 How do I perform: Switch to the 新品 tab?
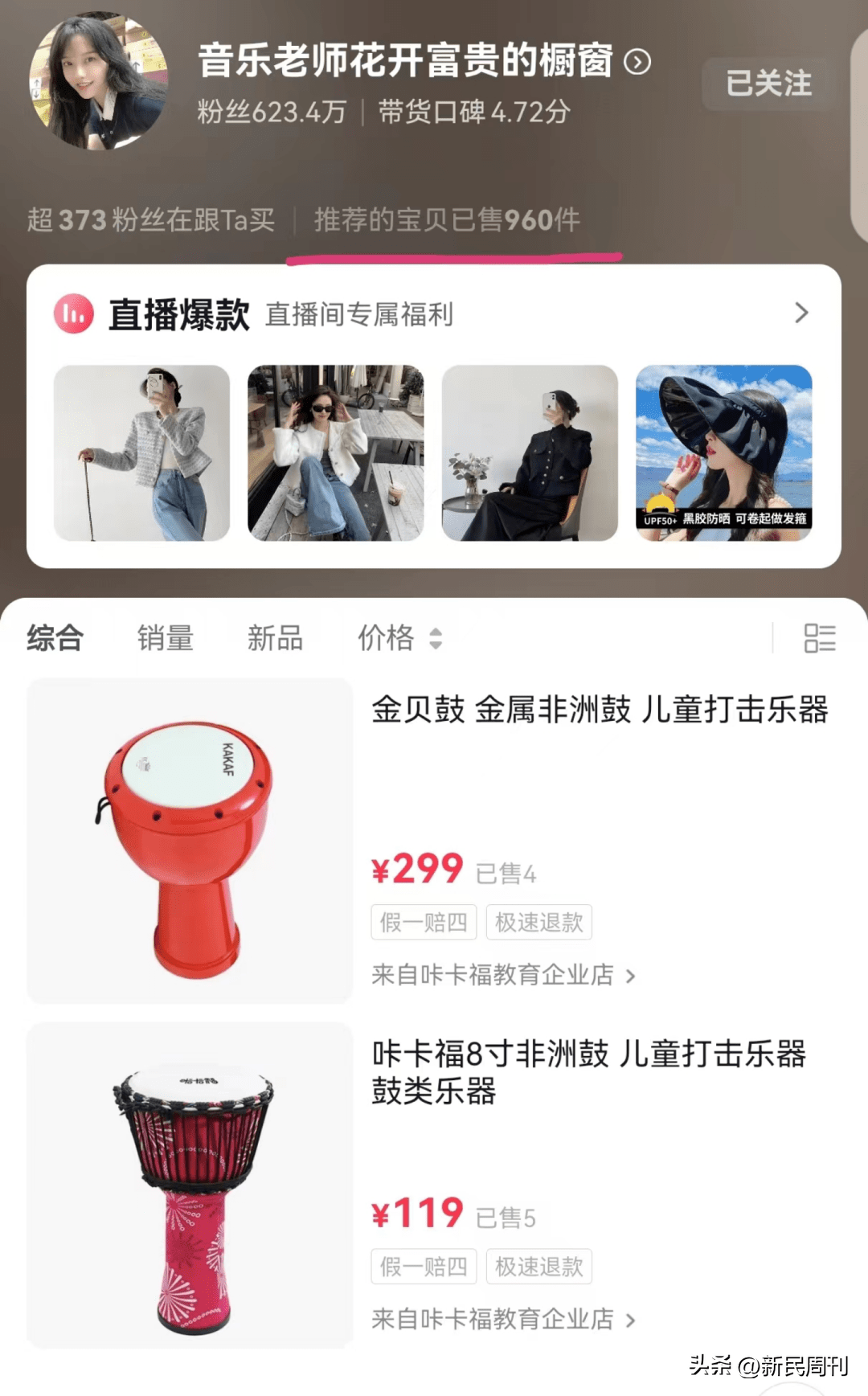click(275, 638)
